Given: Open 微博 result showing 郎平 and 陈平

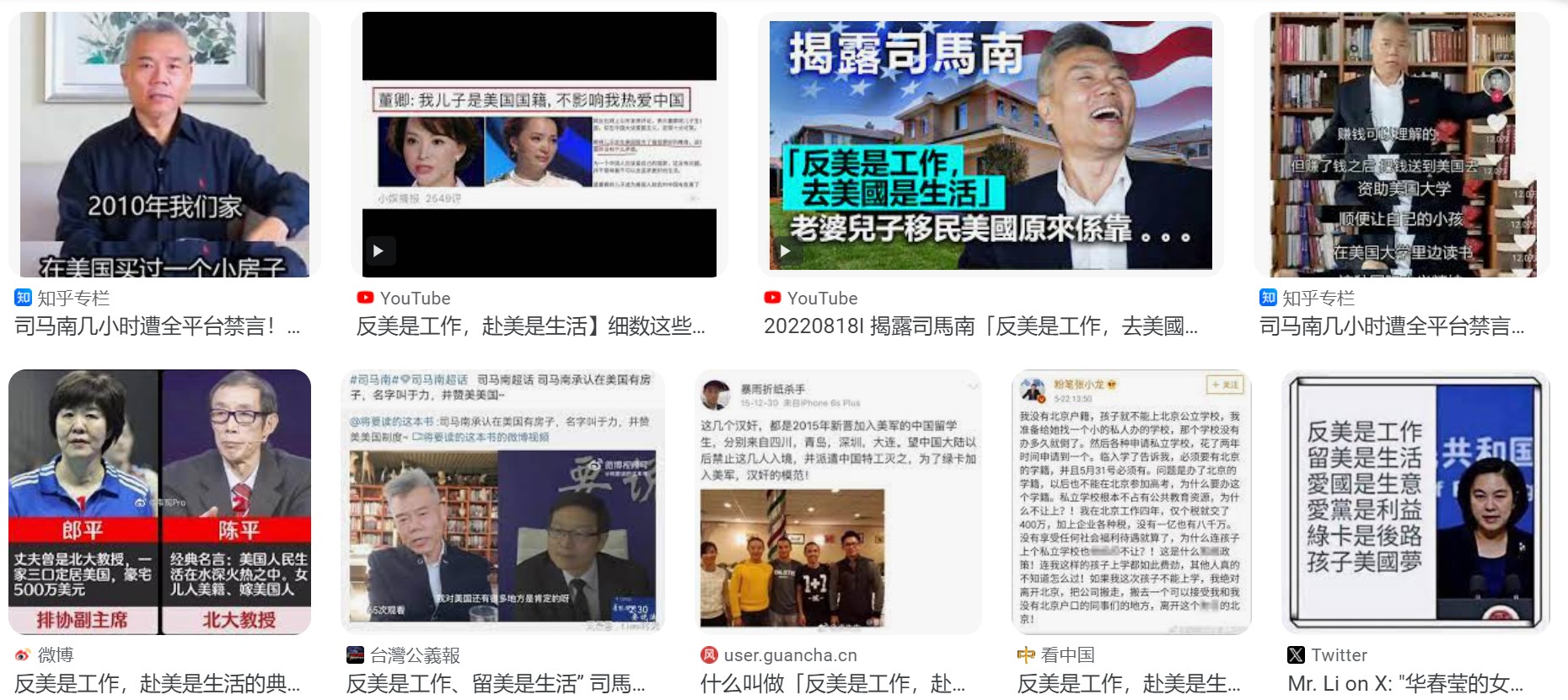Looking at the screenshot, I should [159, 502].
